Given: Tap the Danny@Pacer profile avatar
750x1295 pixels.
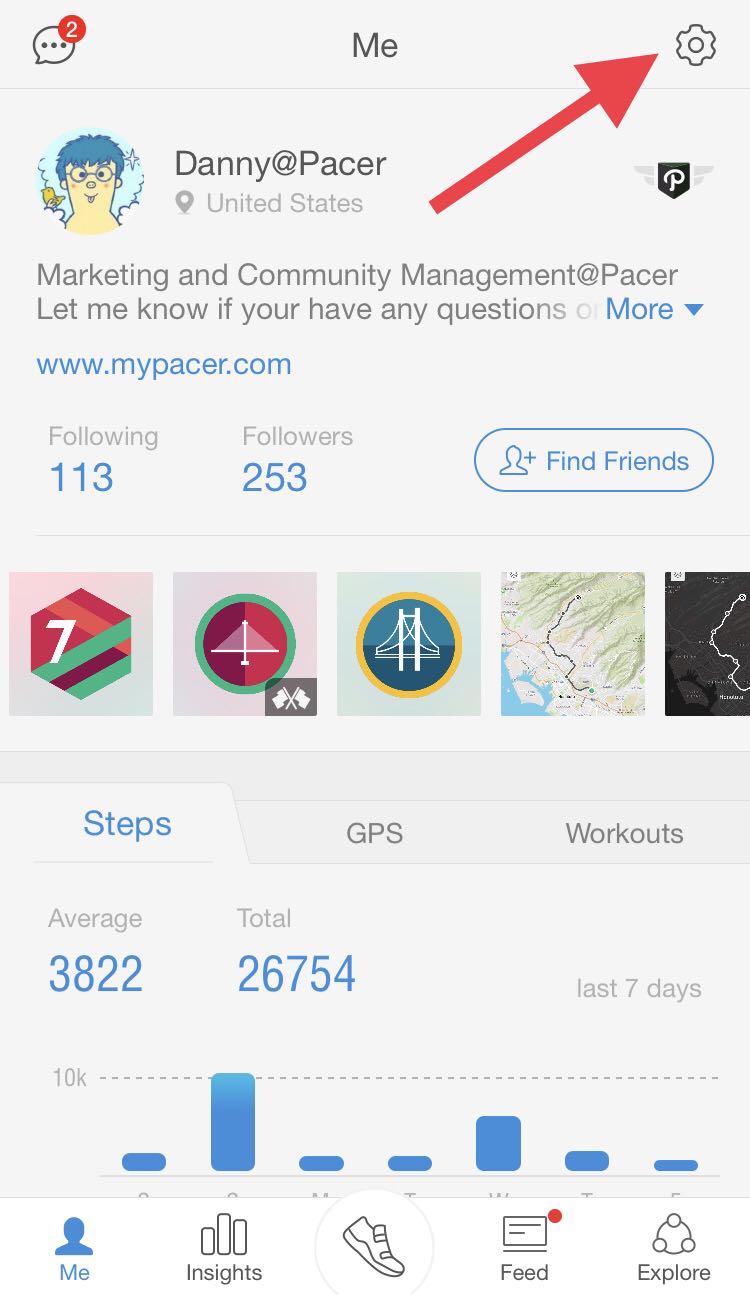Looking at the screenshot, I should (90, 181).
